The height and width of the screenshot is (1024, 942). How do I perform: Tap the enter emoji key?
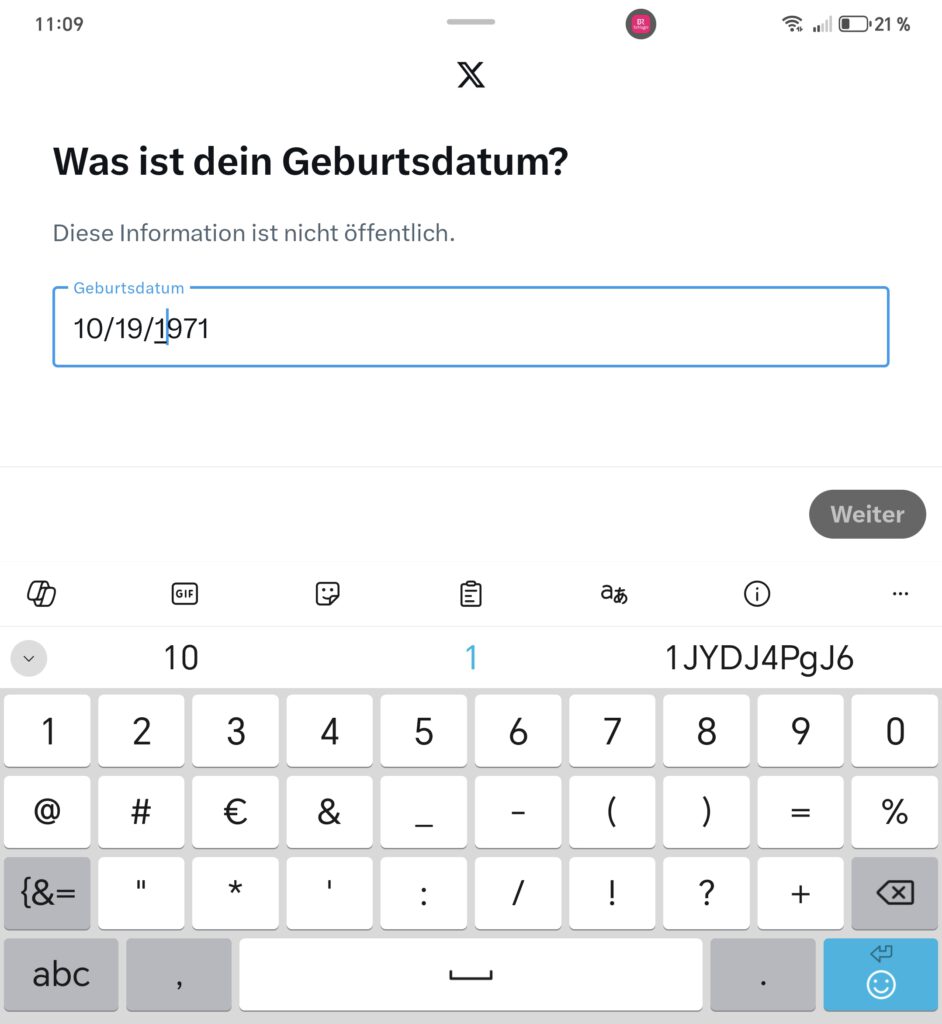pos(880,975)
